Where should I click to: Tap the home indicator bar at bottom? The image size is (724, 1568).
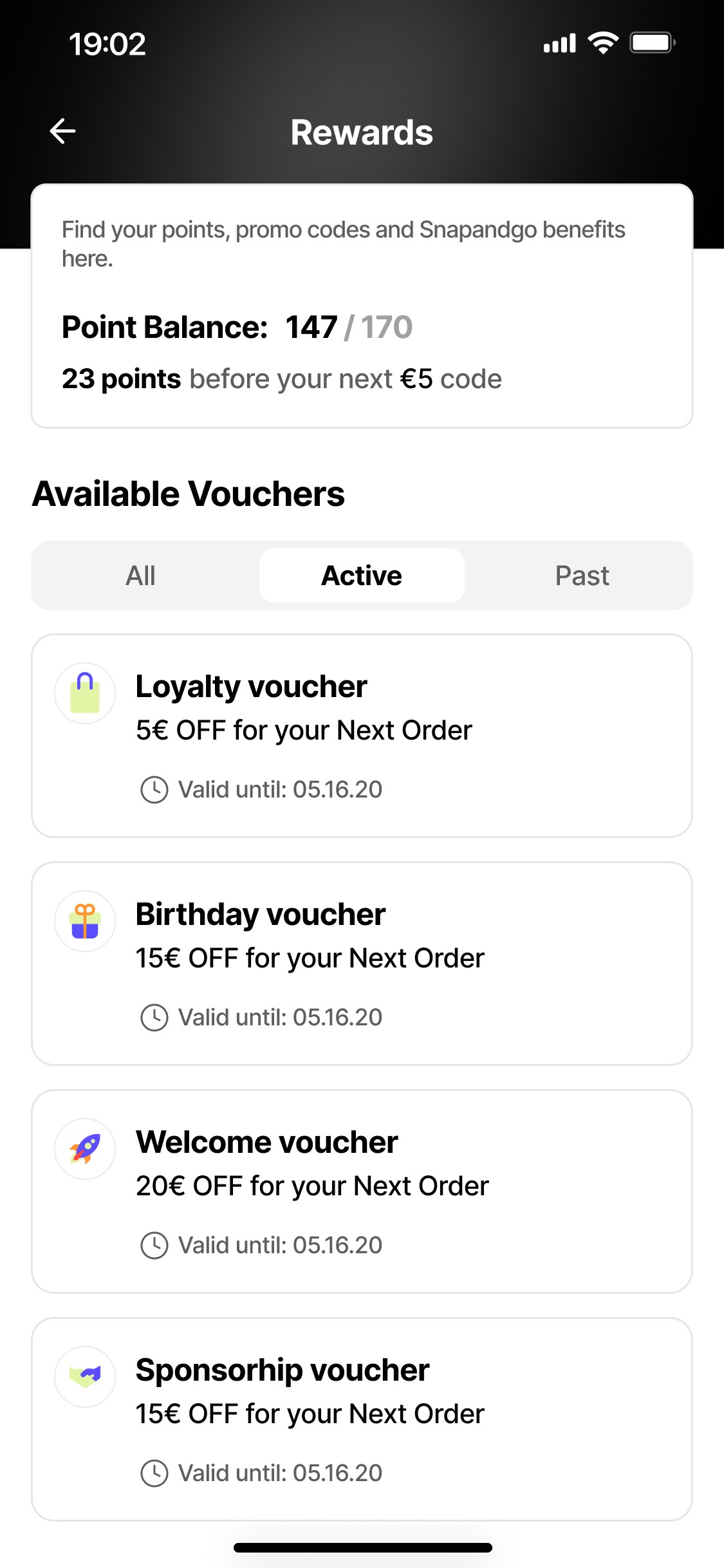pyautogui.click(x=362, y=1547)
